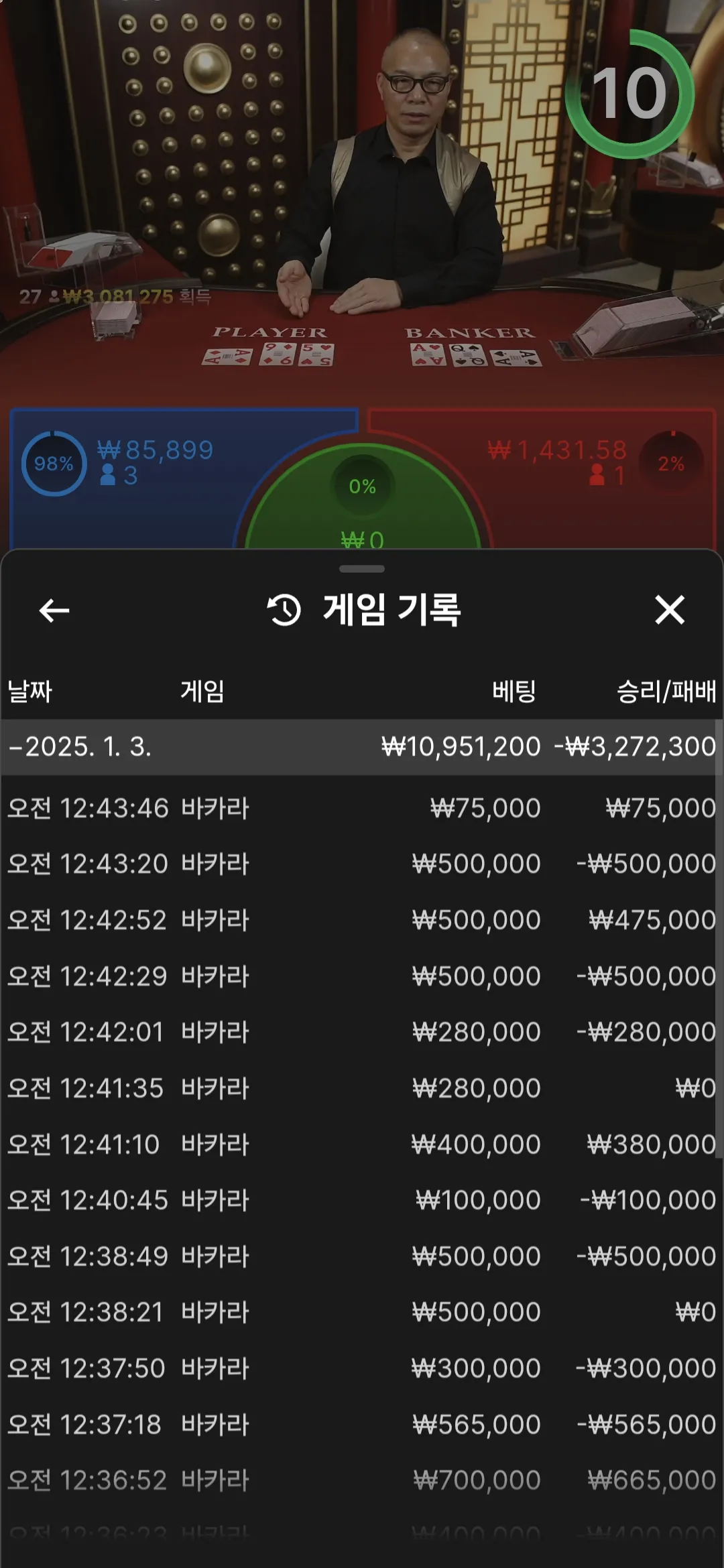The image size is (724, 1568).
Task: Select the 오전 12:36:52 바카라 entry
Action: click(362, 1480)
